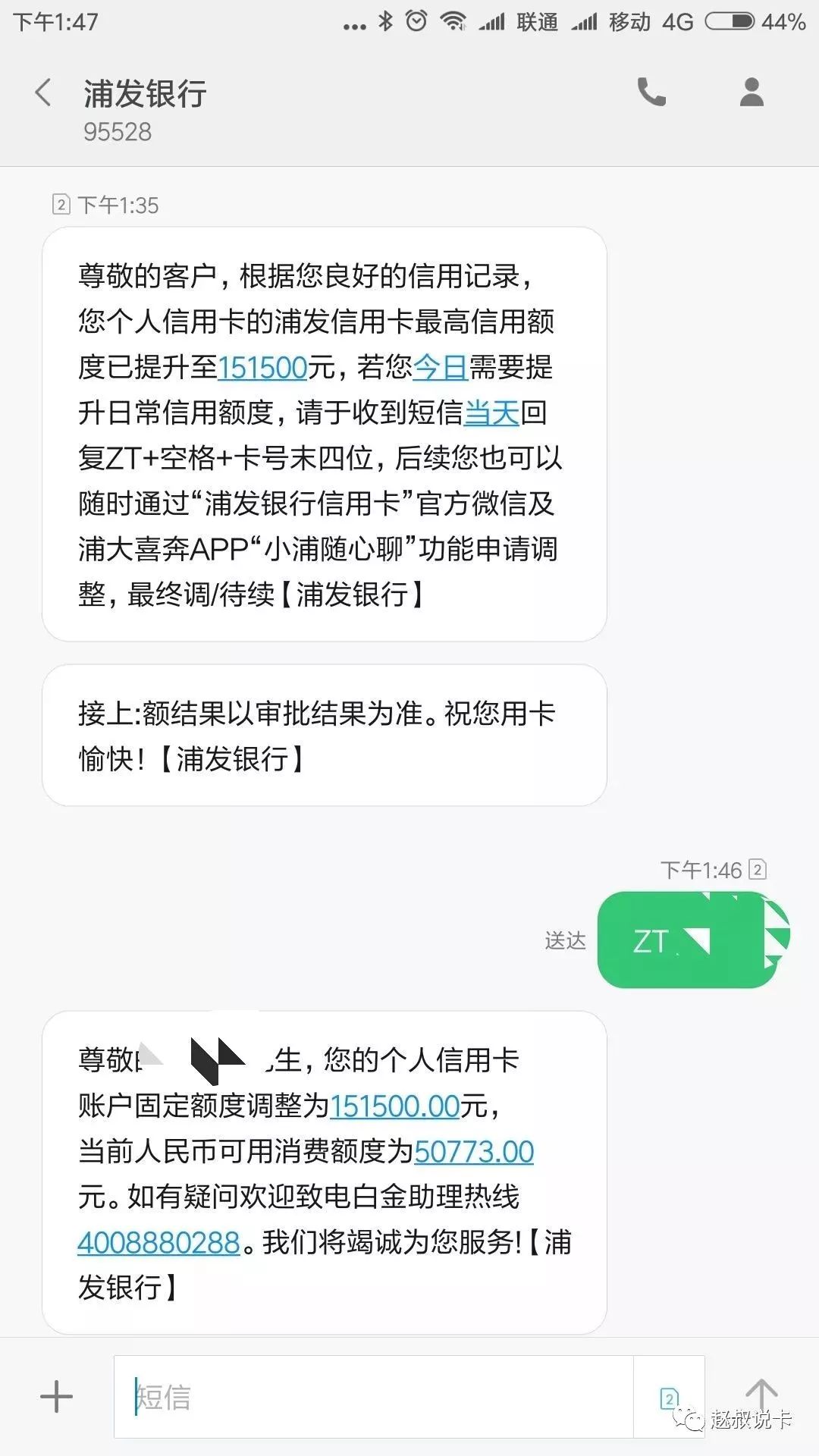Open the 50773.00 amount link
Image resolution: width=819 pixels, height=1456 pixels.
pyautogui.click(x=474, y=1152)
